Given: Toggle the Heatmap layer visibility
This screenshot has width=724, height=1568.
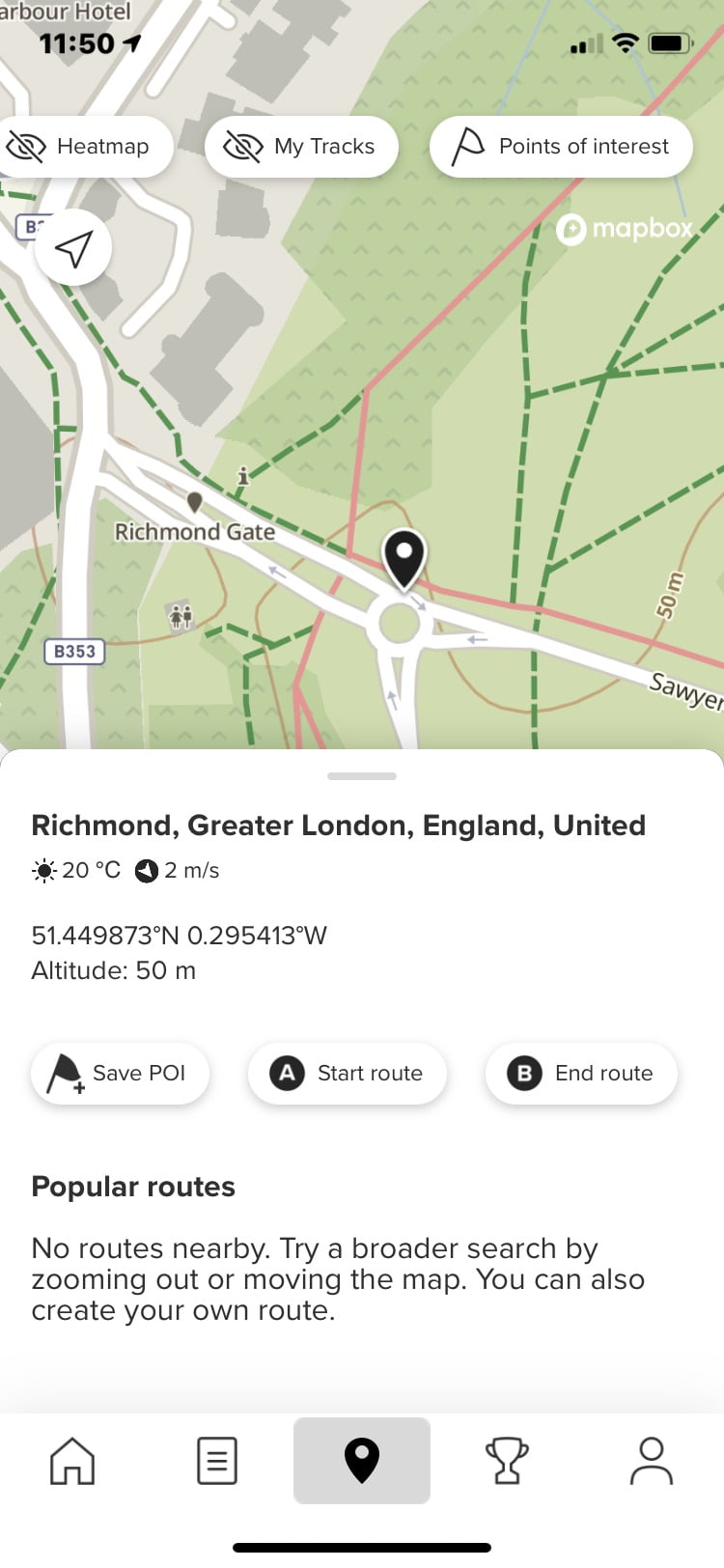Looking at the screenshot, I should [x=82, y=147].
